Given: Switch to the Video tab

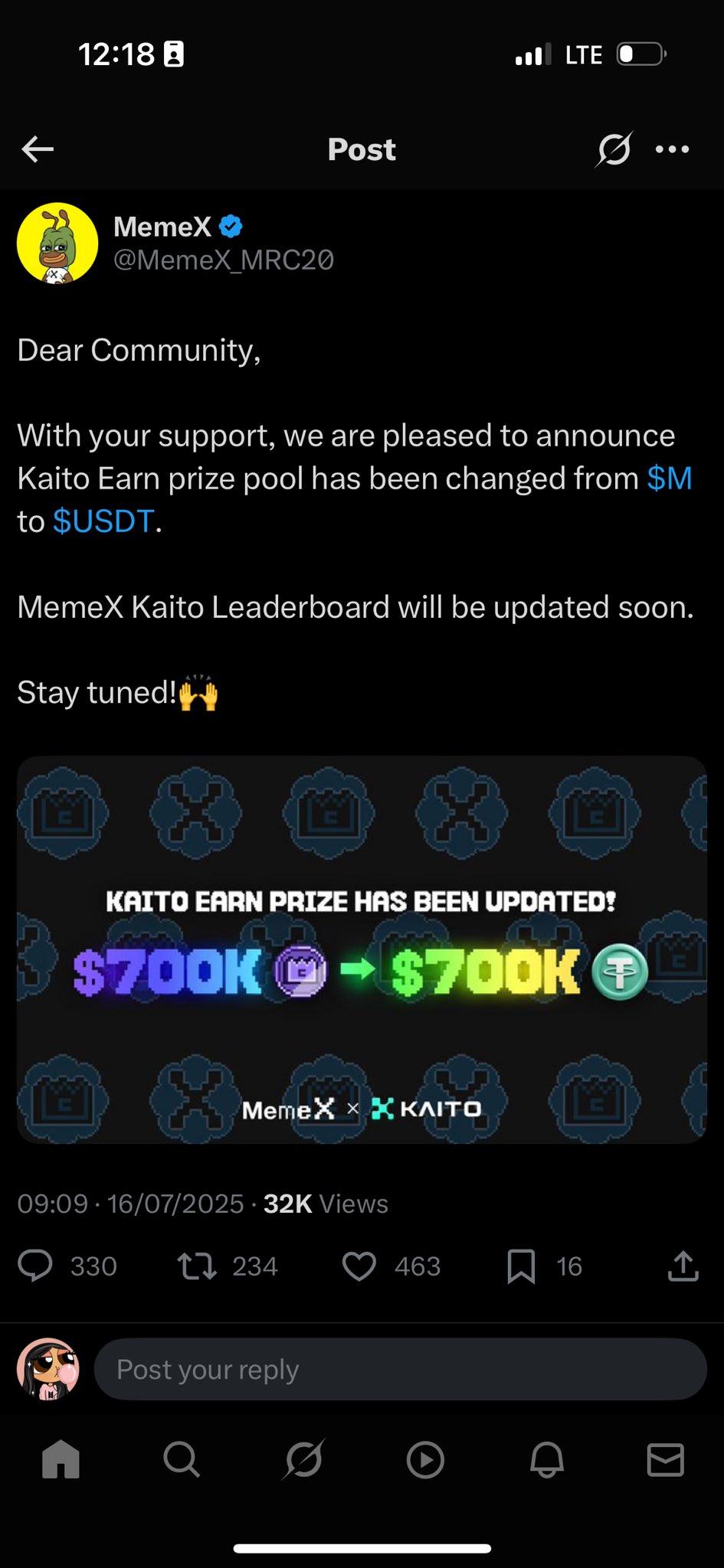Looking at the screenshot, I should coord(425,1460).
